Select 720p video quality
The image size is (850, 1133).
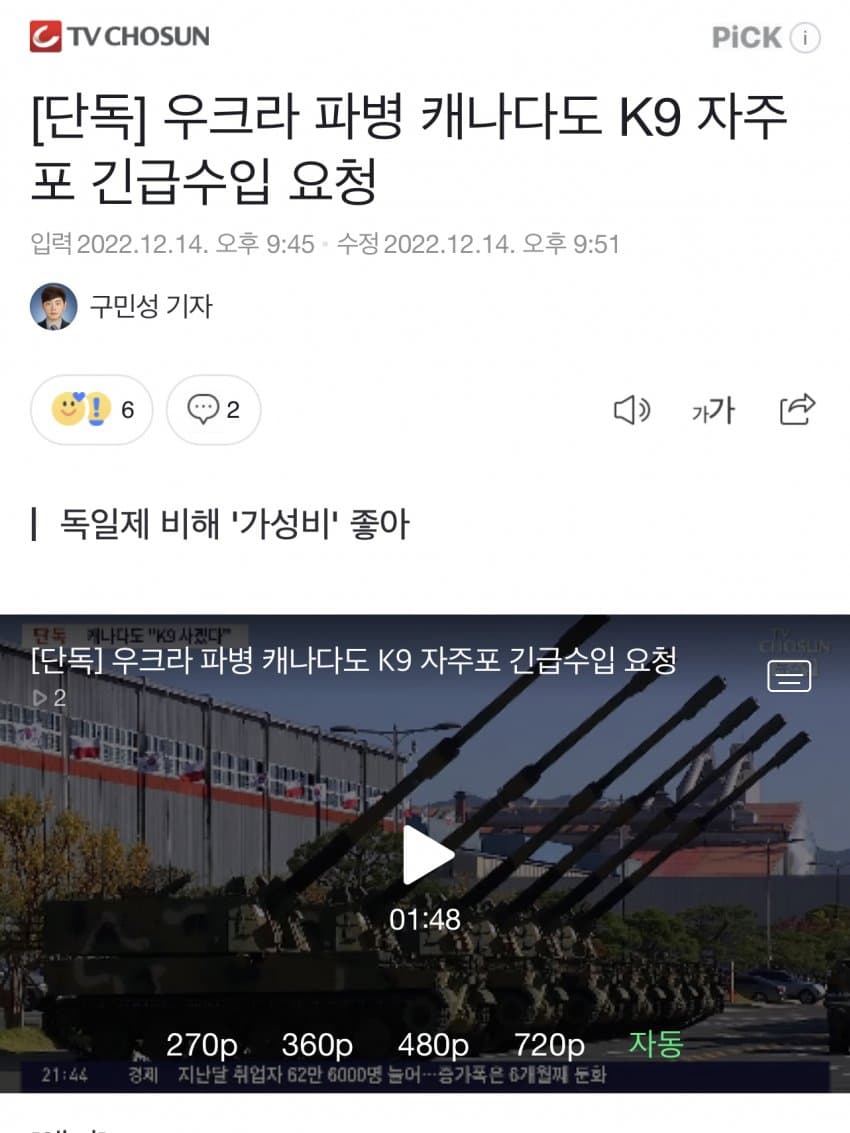549,1045
